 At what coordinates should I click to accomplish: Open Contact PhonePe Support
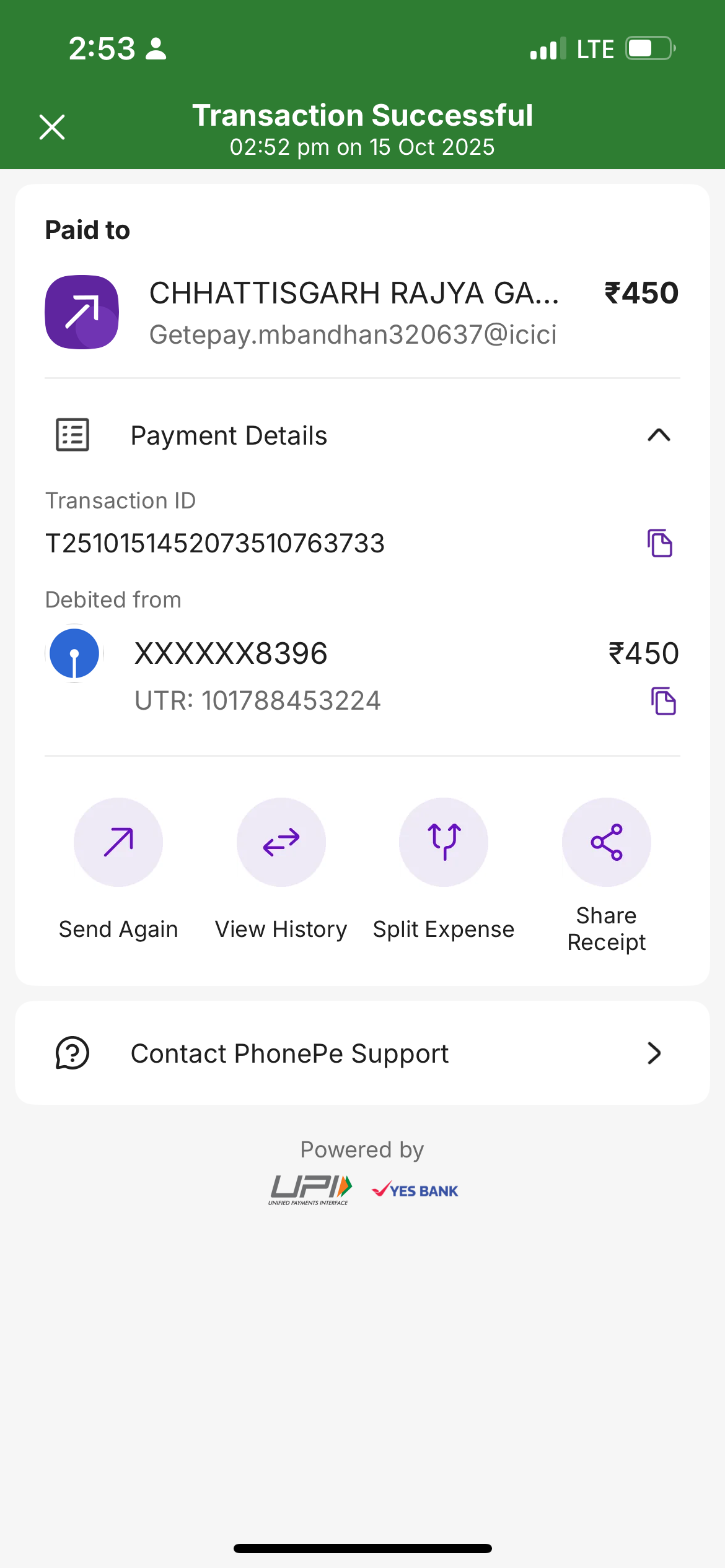[x=362, y=1053]
